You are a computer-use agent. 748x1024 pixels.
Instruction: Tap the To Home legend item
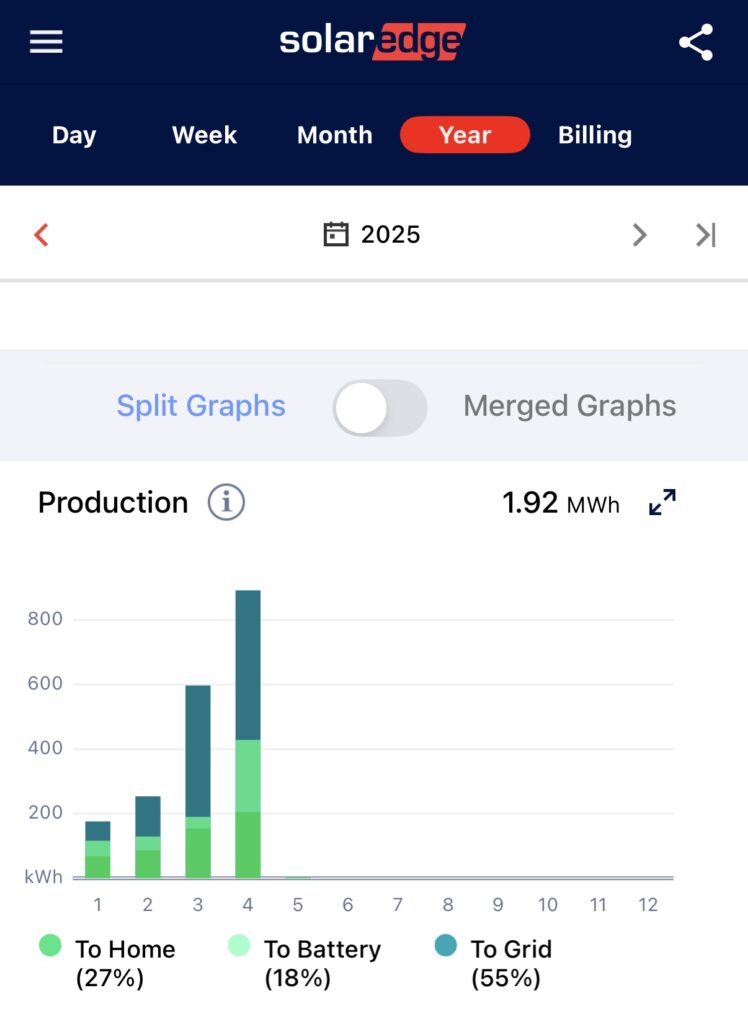coord(106,963)
